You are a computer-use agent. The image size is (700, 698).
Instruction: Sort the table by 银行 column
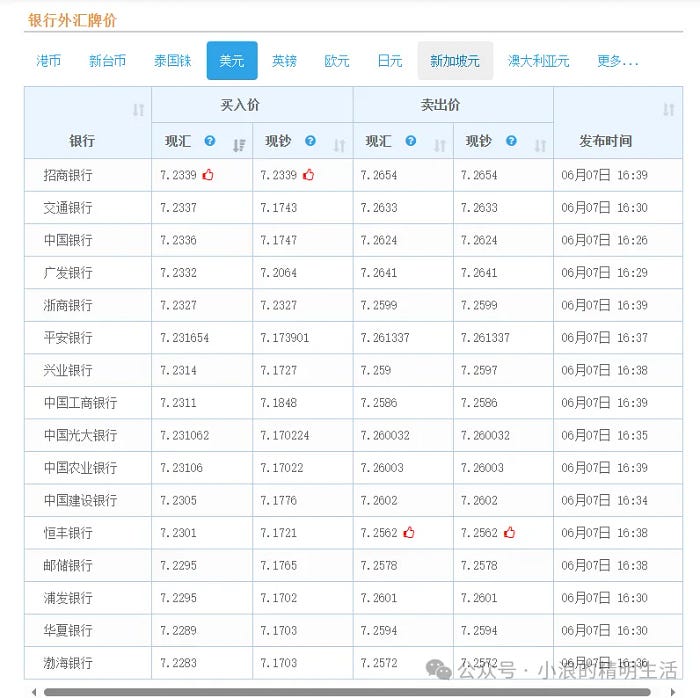click(138, 110)
